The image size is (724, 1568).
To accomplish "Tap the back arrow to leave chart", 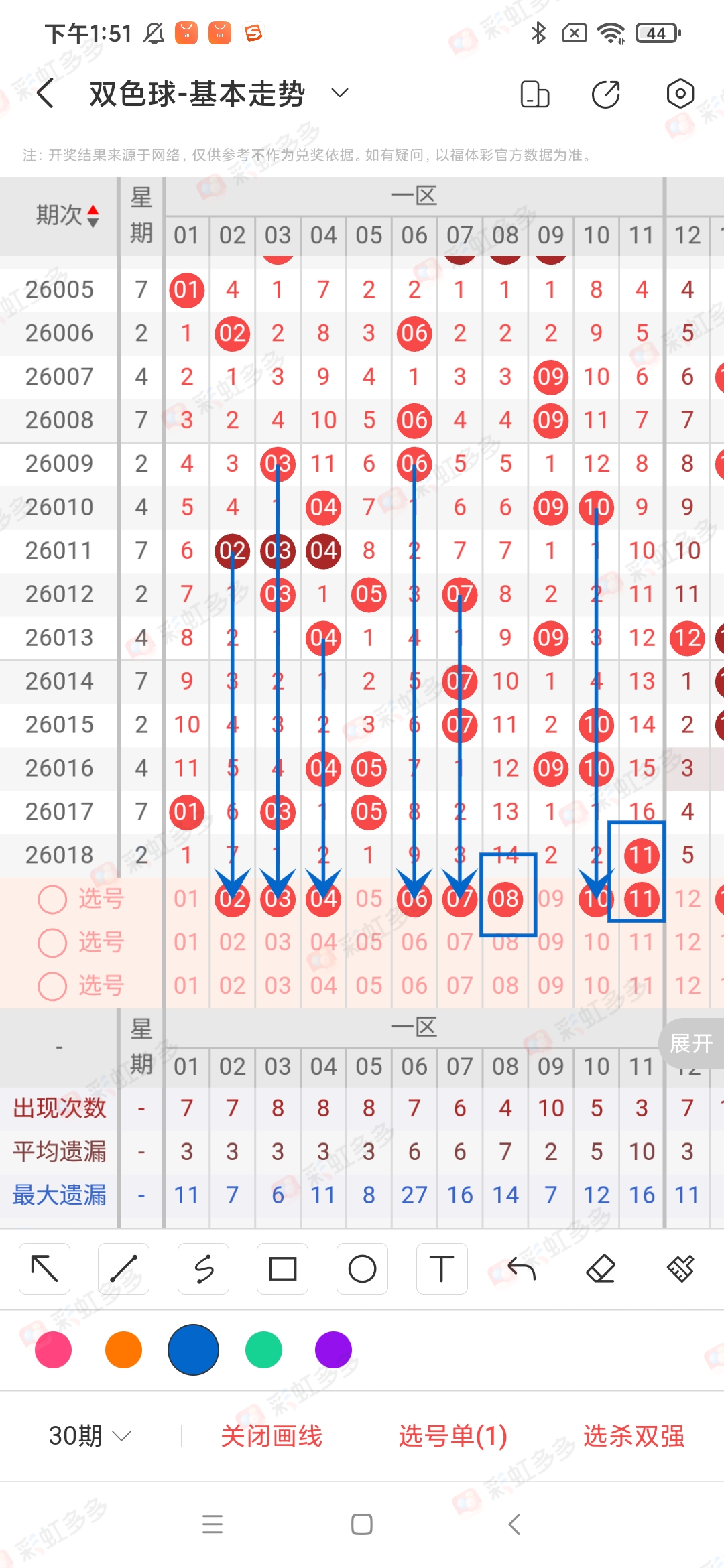I will [45, 93].
